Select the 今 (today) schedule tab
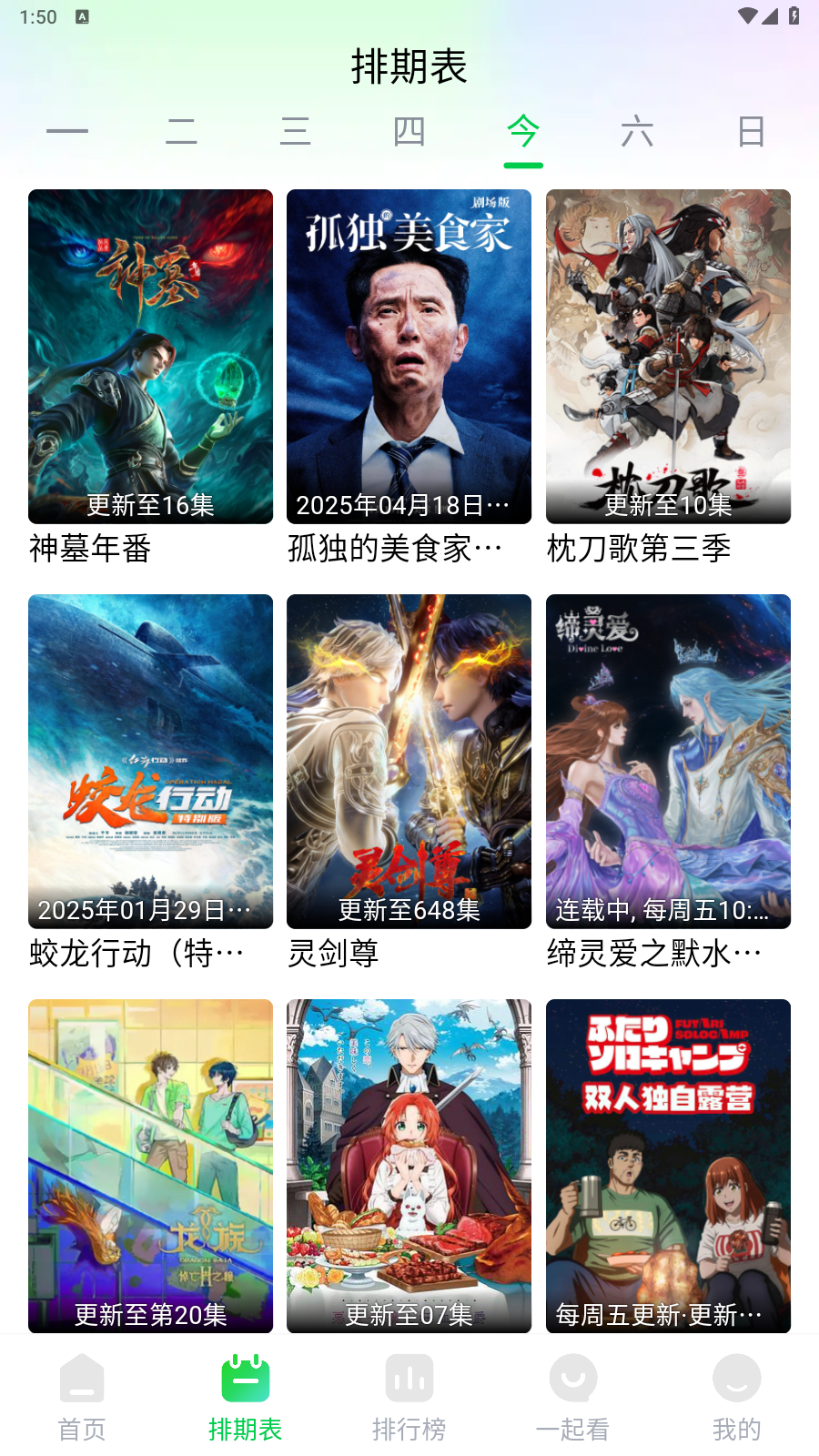 (523, 132)
